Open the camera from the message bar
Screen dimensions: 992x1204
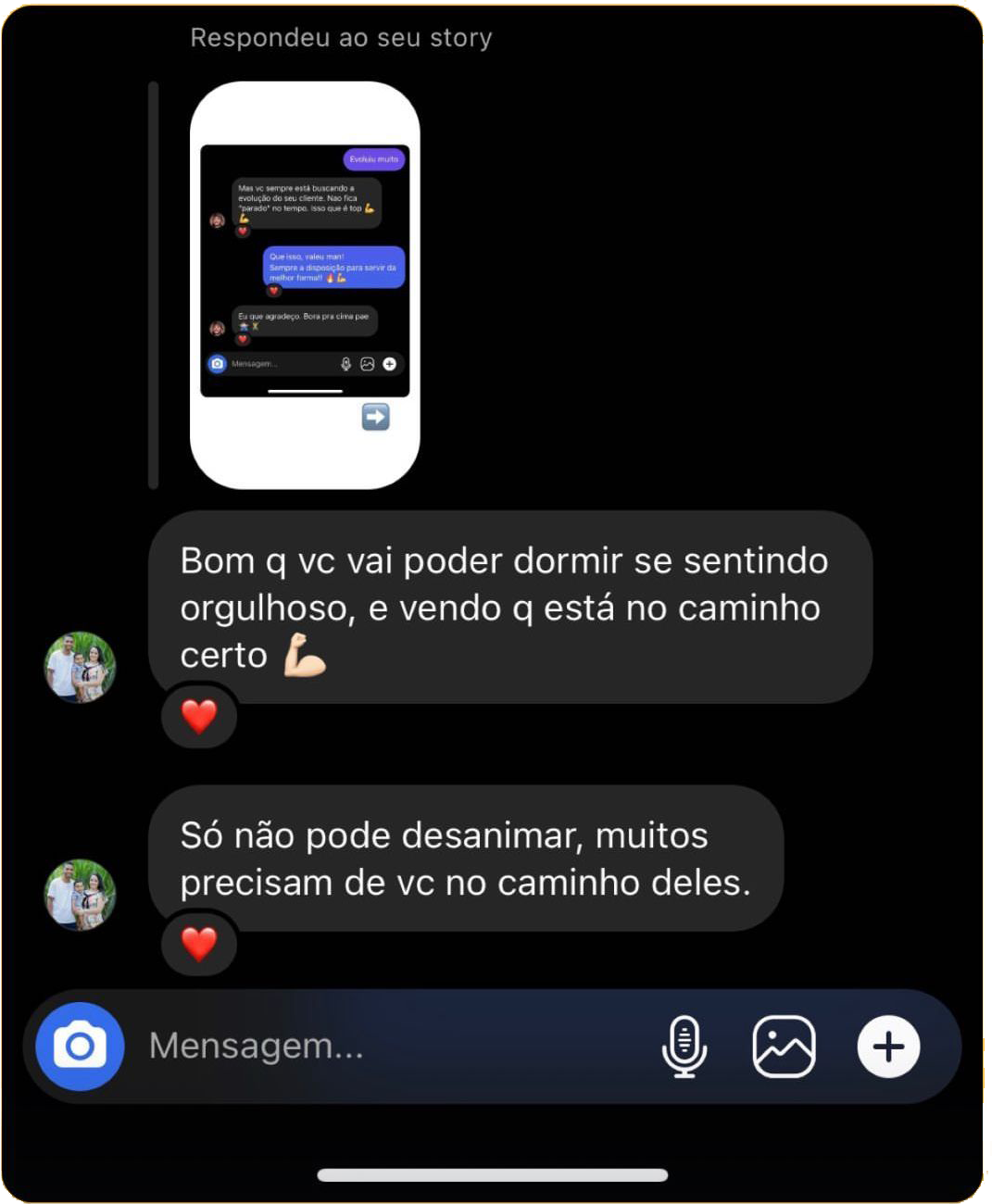(80, 1047)
